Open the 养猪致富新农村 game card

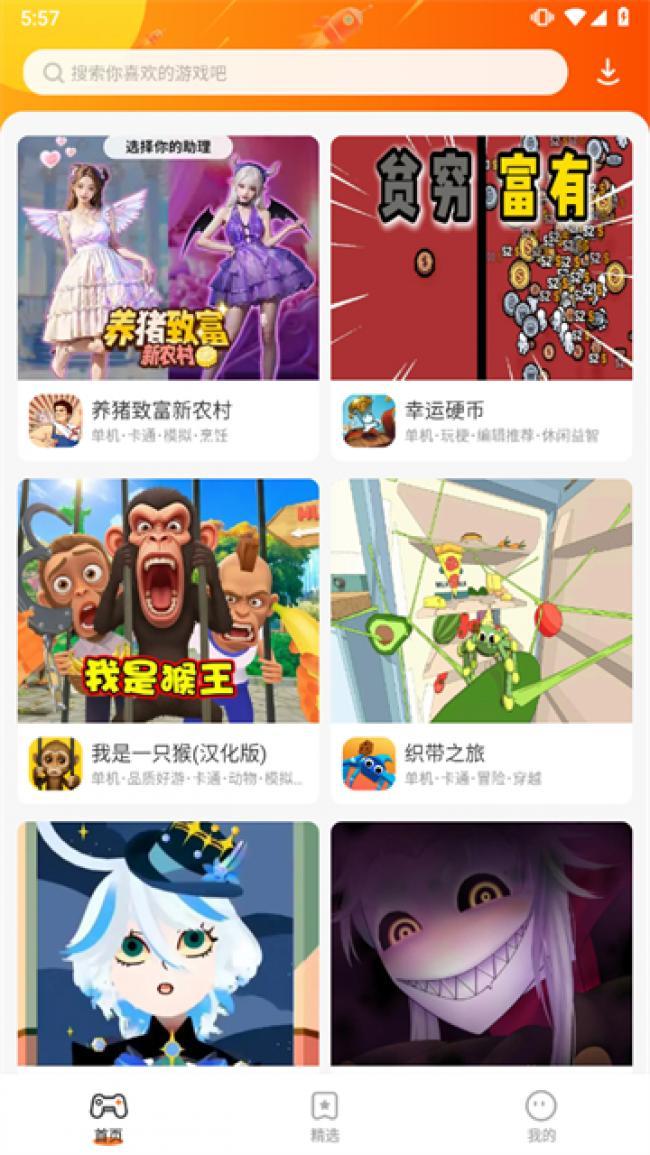pos(168,297)
